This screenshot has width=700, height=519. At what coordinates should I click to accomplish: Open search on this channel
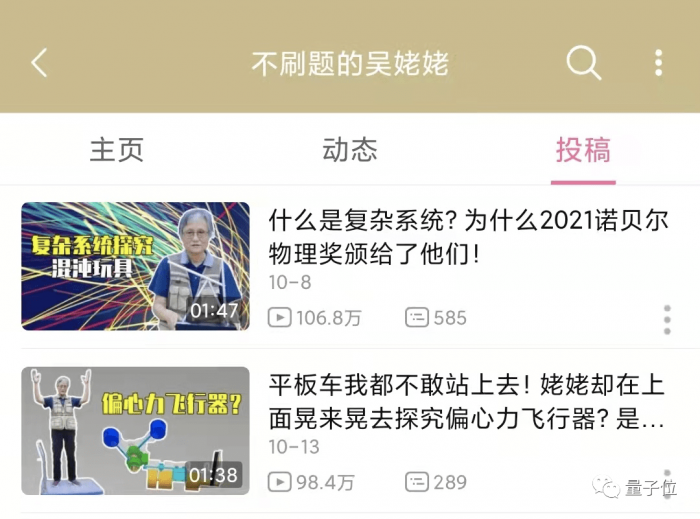[584, 63]
